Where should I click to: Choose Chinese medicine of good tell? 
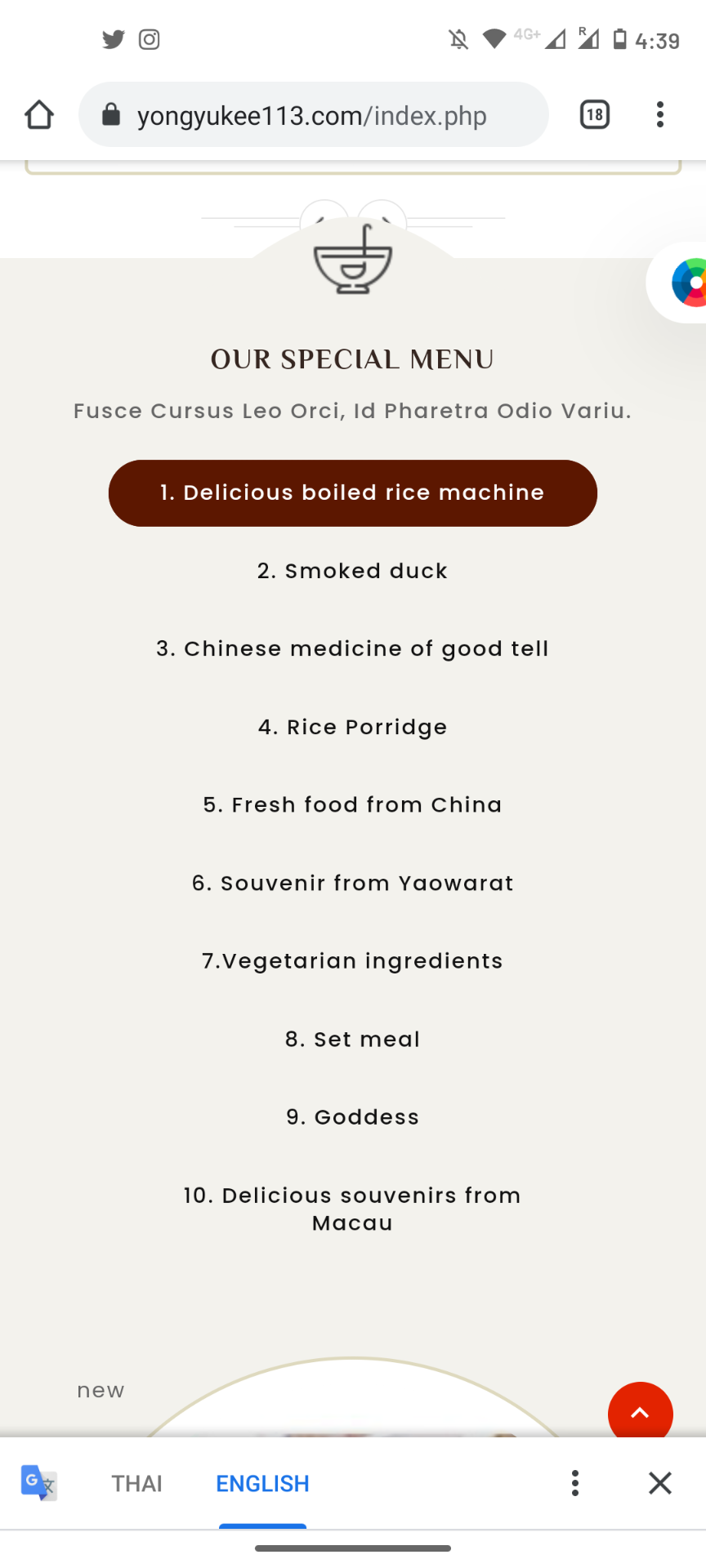[x=352, y=648]
